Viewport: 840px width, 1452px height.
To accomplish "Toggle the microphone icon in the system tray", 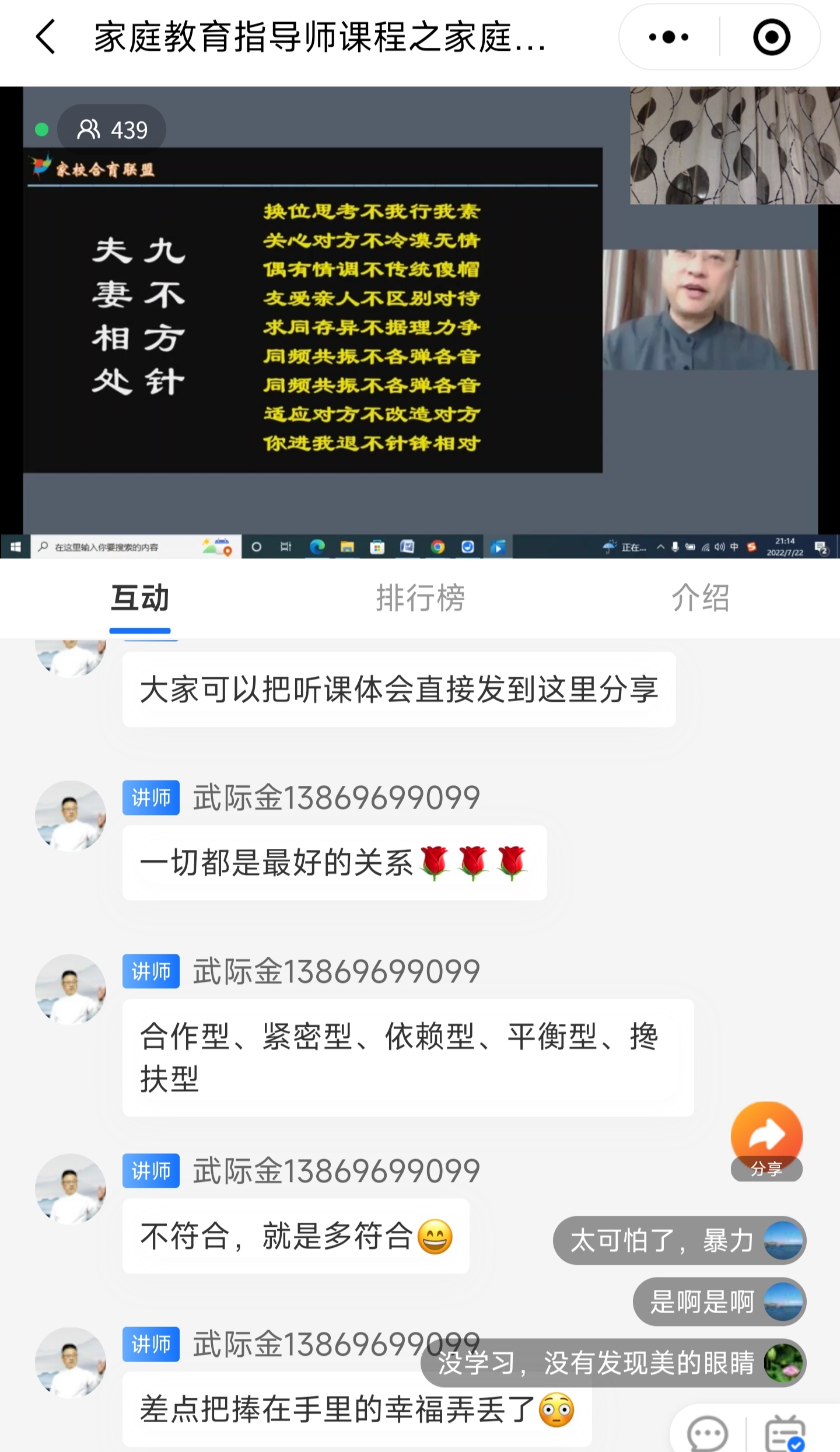I will coord(675,547).
